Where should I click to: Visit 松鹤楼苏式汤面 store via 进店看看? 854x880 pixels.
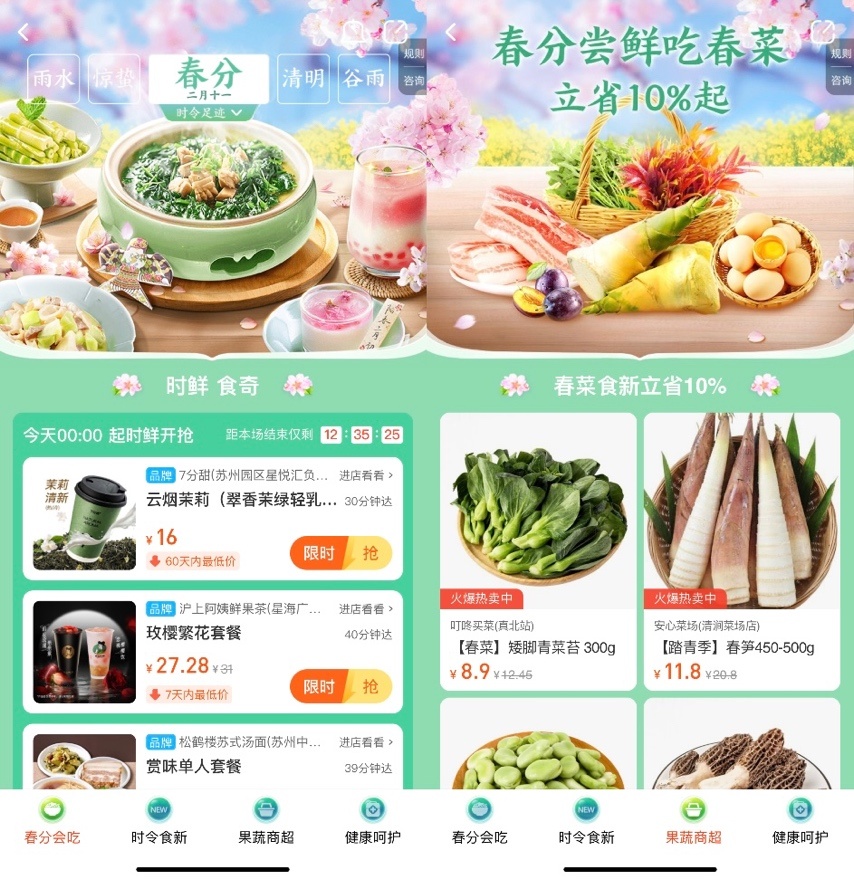click(x=365, y=742)
